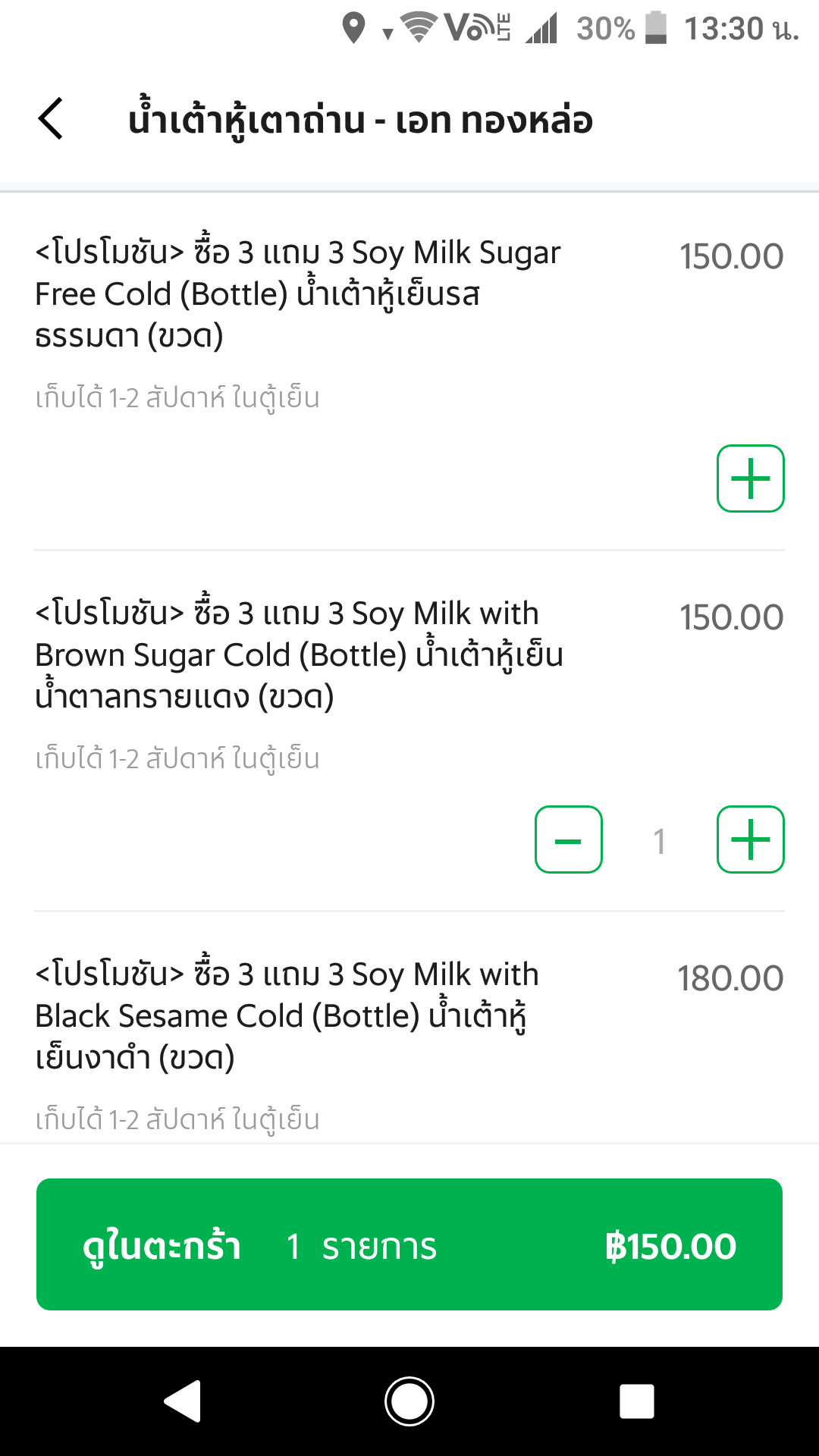Screen dimensions: 819x1456
Task: Open the system recent apps view
Action: [x=636, y=1401]
